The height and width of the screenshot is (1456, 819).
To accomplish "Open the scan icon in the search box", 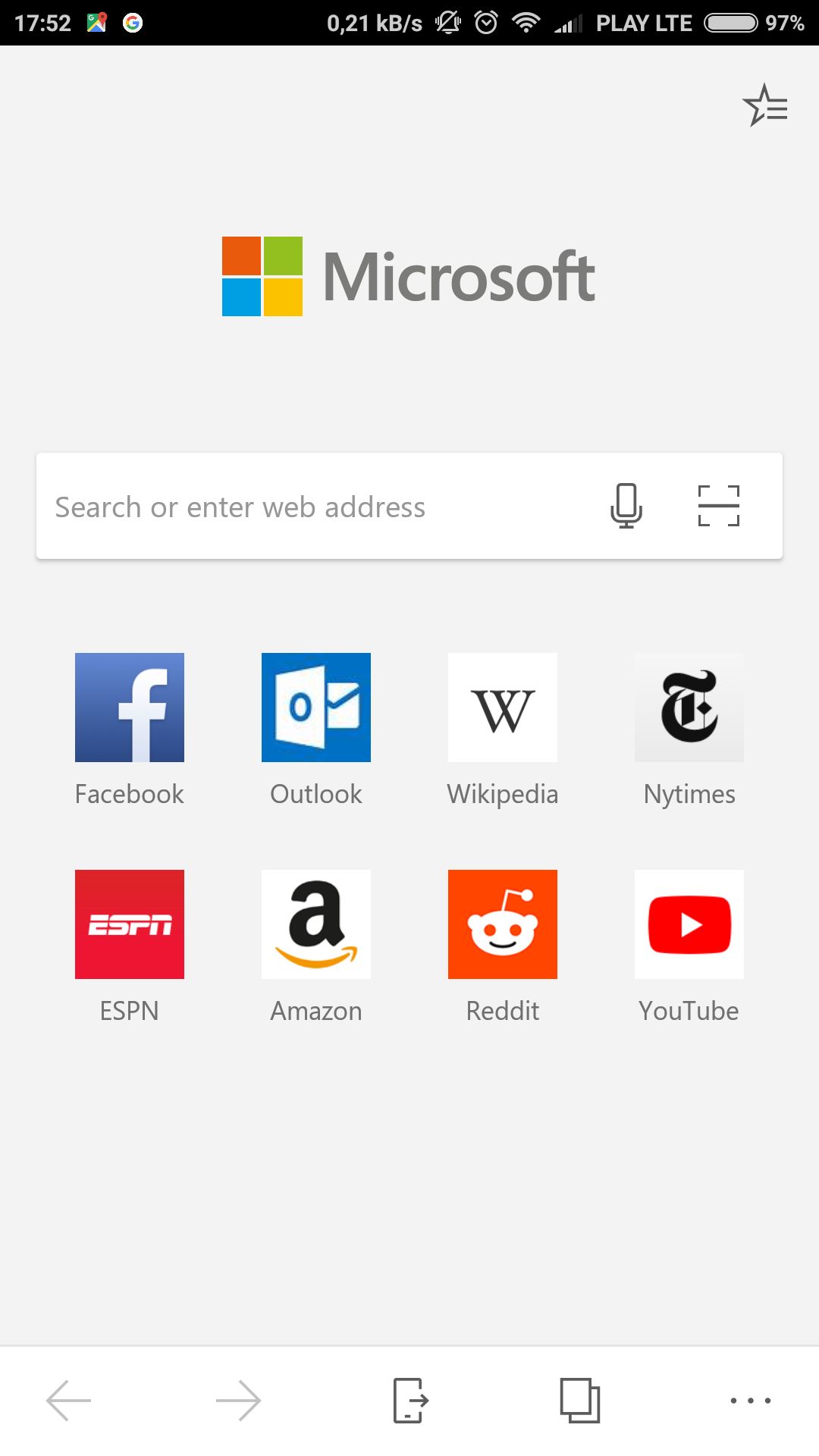I will tap(718, 506).
